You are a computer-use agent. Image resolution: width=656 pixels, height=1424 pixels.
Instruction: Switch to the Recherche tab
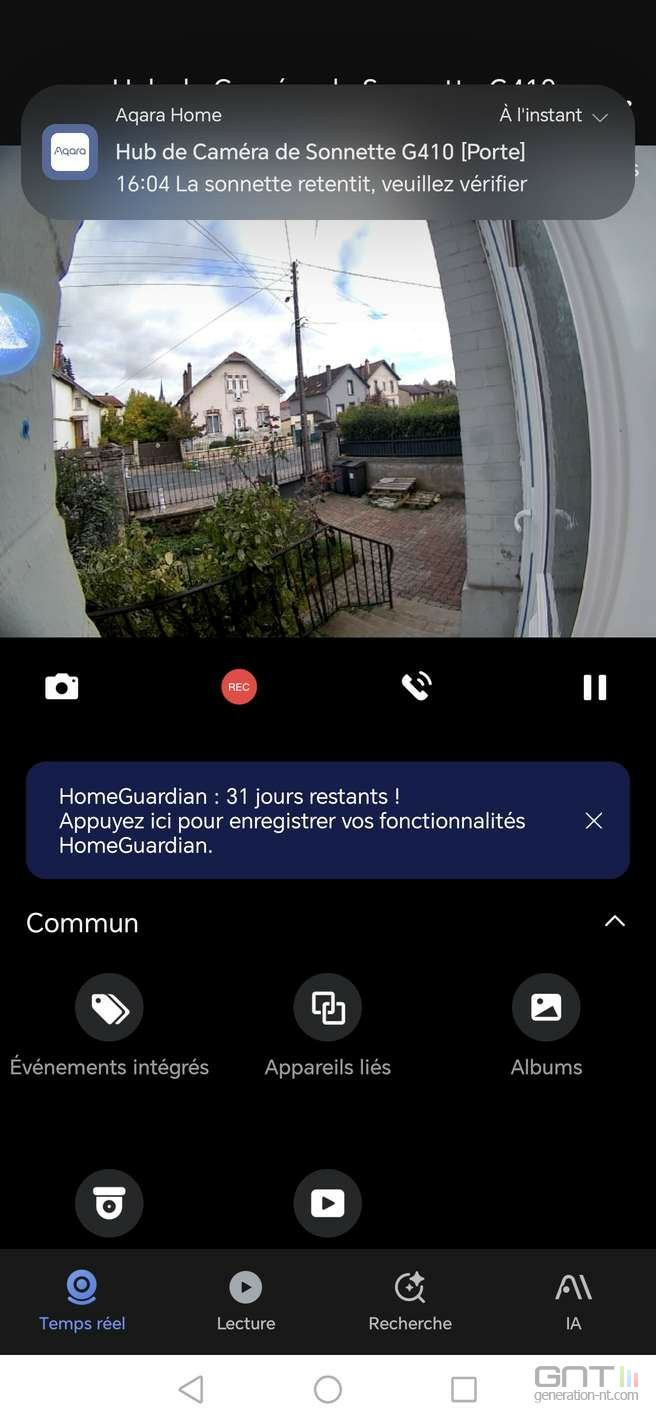[x=410, y=1300]
